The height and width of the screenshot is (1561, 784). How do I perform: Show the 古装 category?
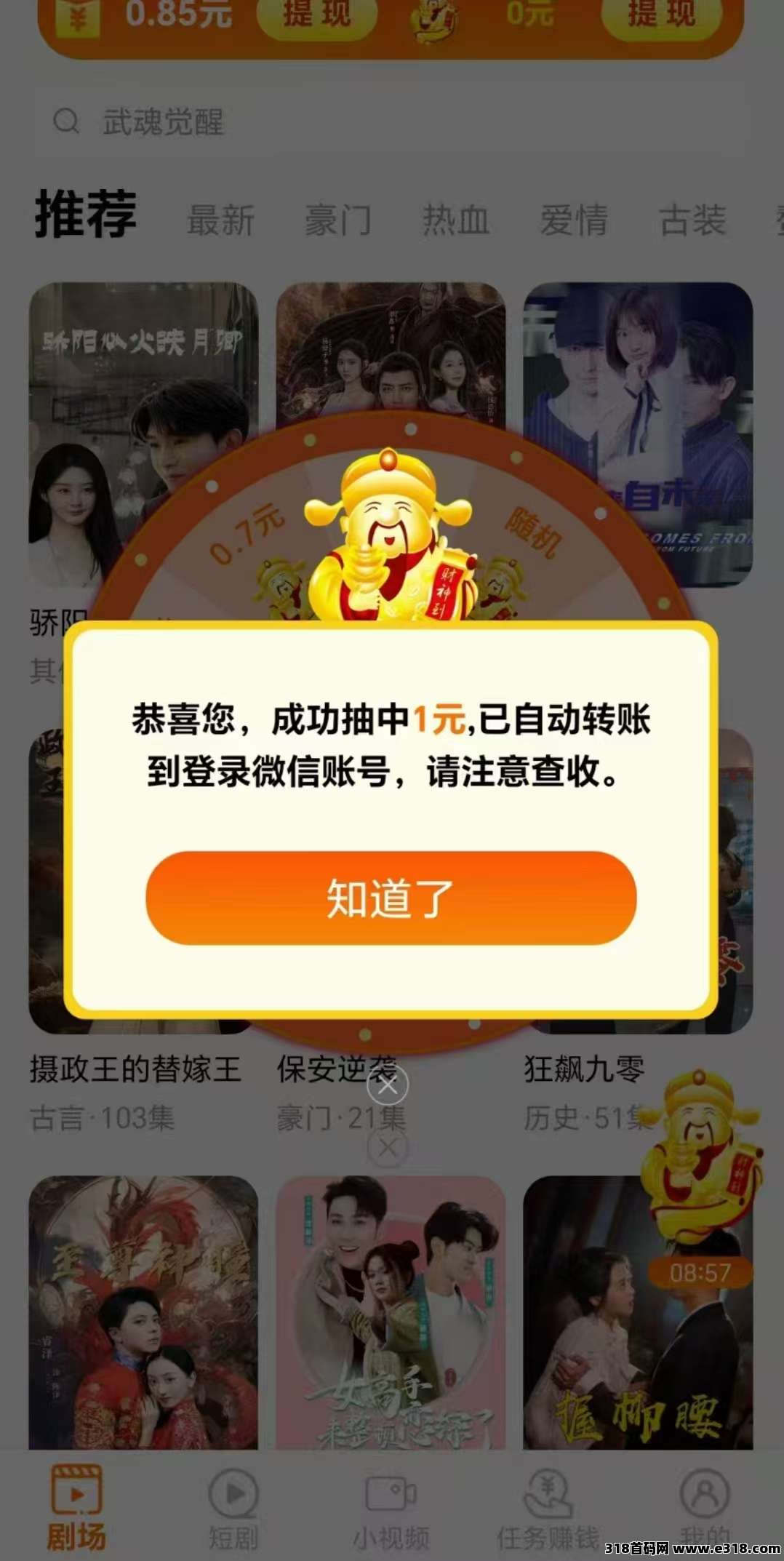[692, 220]
